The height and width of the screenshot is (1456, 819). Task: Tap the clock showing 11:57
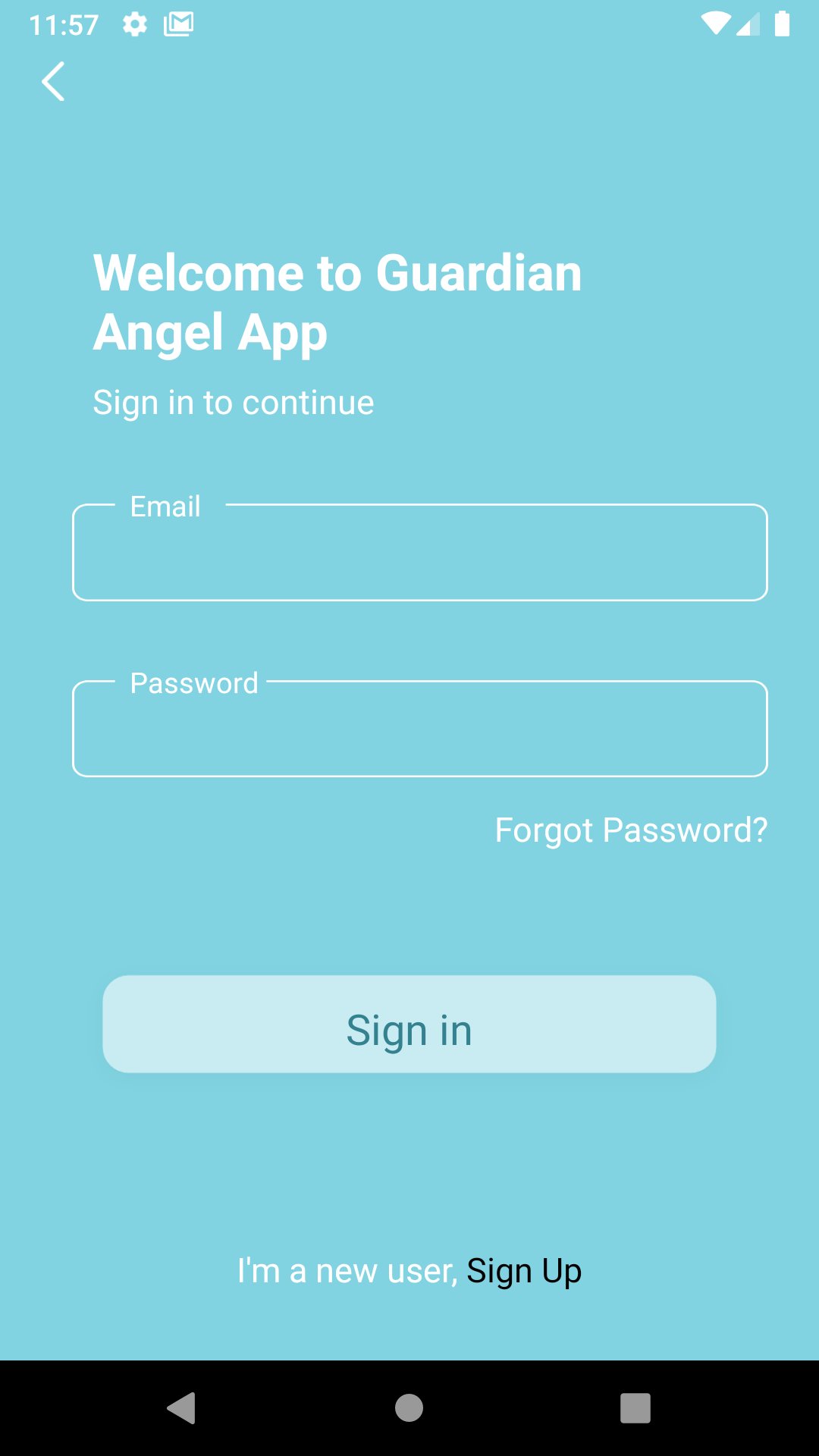(x=64, y=24)
